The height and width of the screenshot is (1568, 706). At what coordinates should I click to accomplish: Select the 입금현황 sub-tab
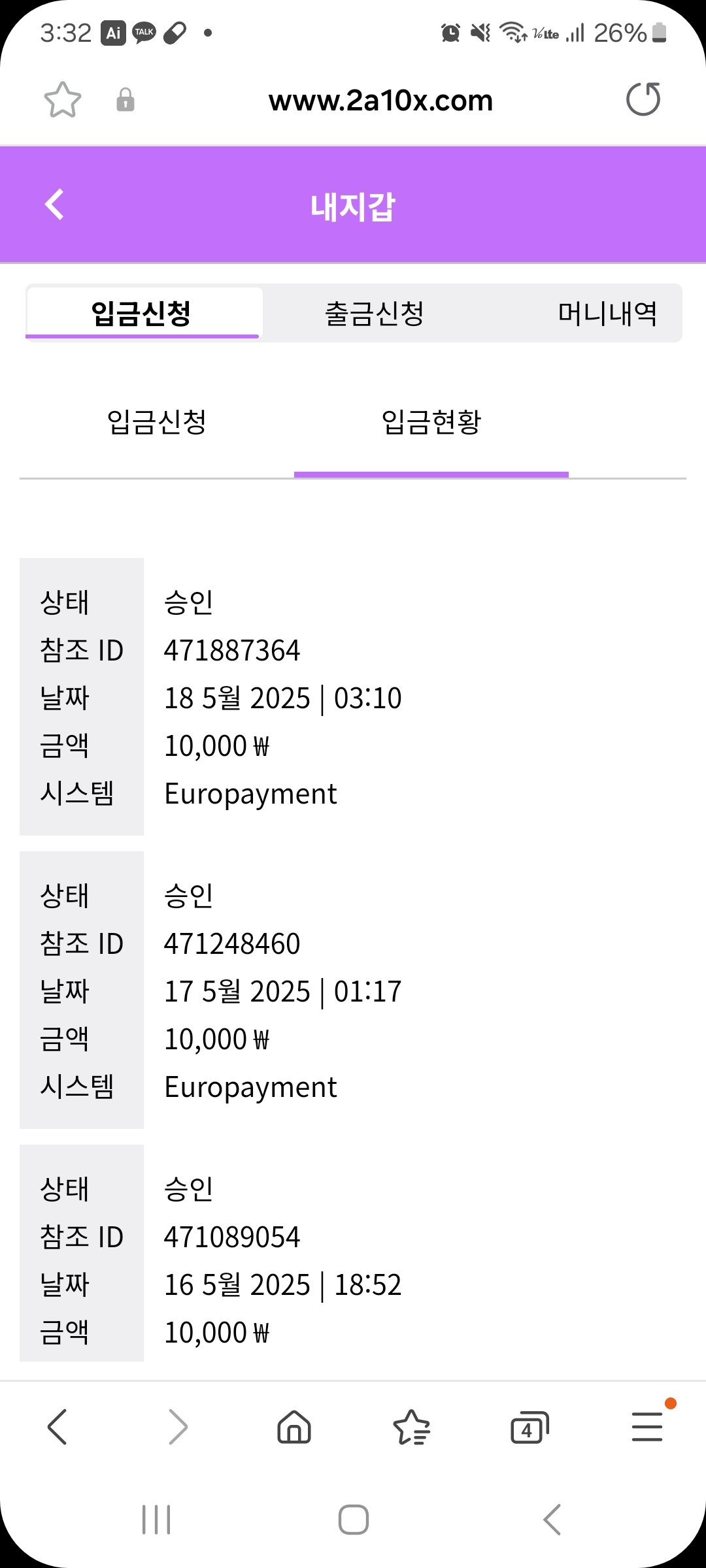[431, 422]
